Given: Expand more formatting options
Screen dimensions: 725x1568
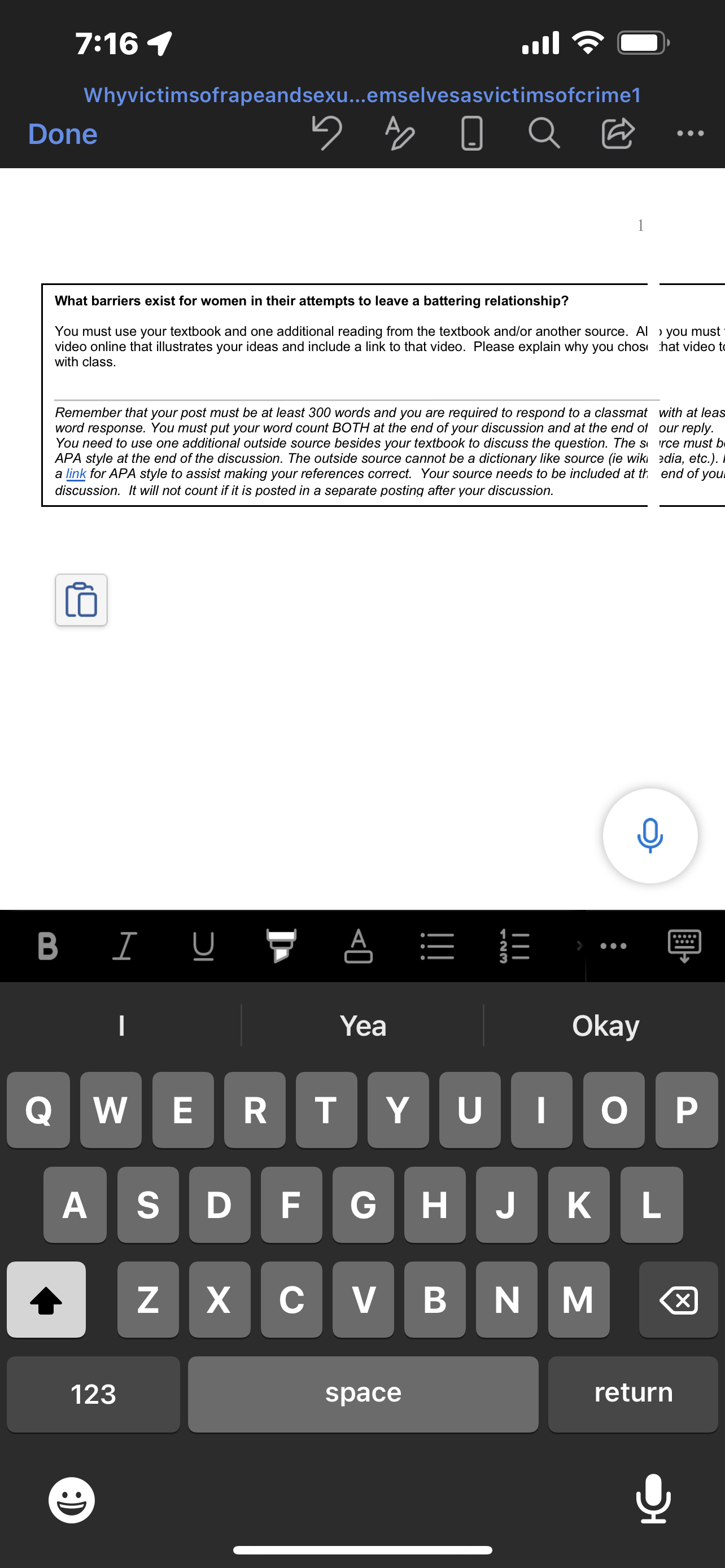Looking at the screenshot, I should [613, 945].
